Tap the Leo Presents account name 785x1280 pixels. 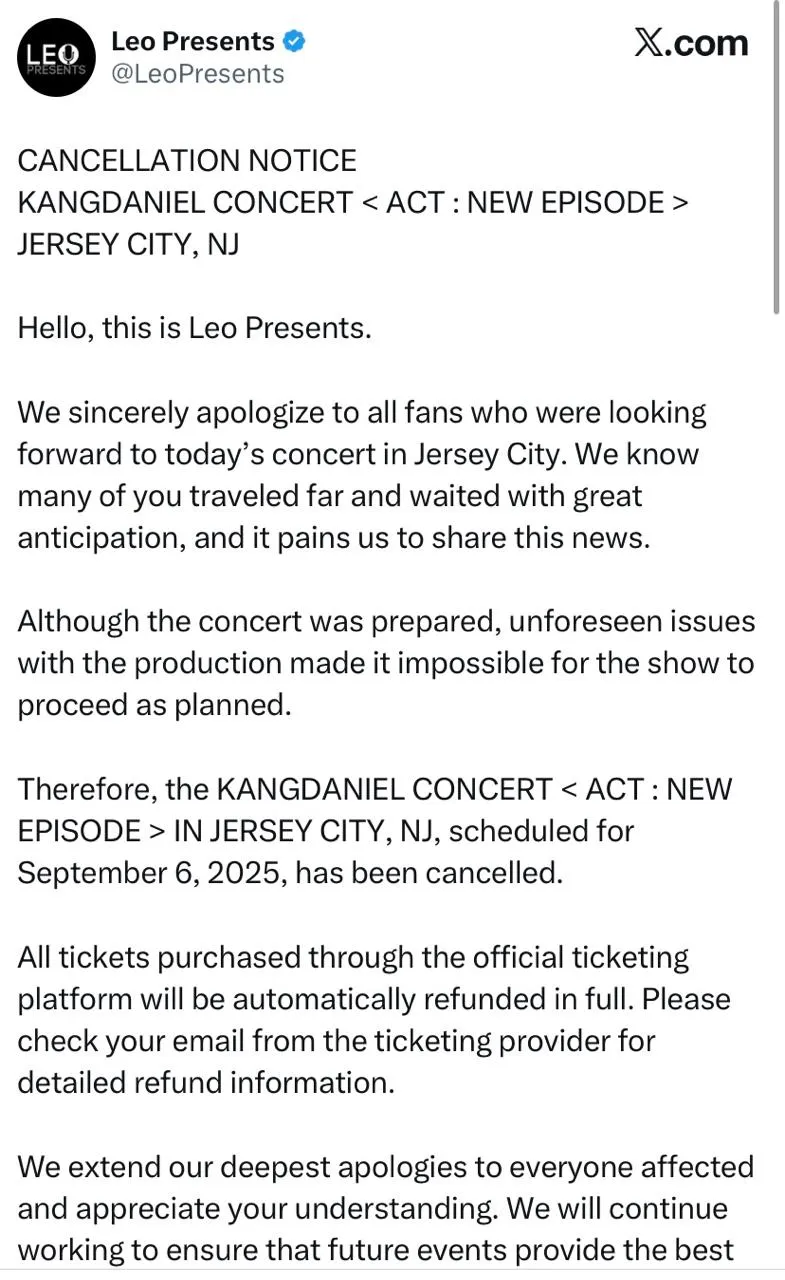click(x=193, y=41)
